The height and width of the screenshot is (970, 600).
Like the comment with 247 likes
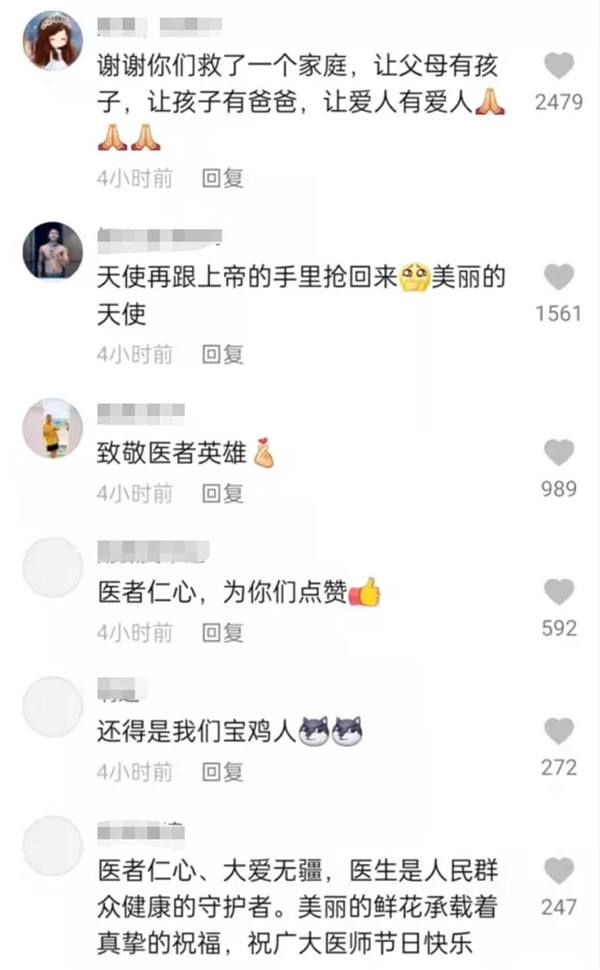point(558,871)
